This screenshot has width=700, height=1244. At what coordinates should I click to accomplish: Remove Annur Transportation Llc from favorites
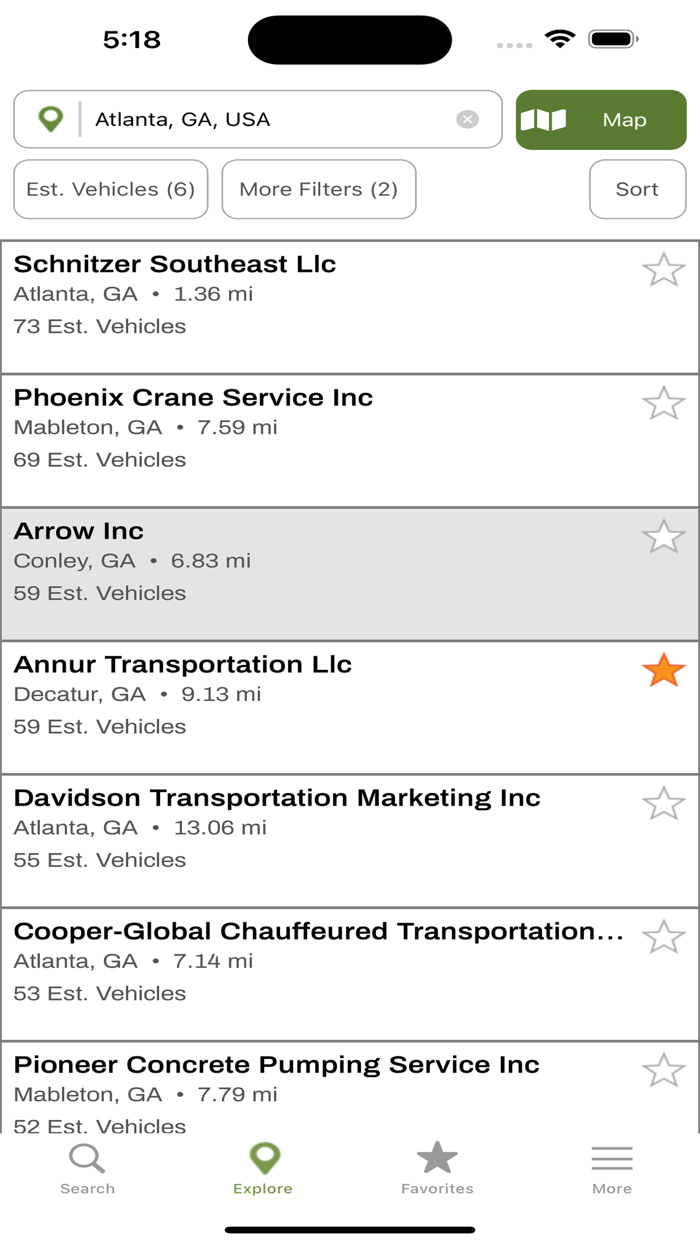663,671
